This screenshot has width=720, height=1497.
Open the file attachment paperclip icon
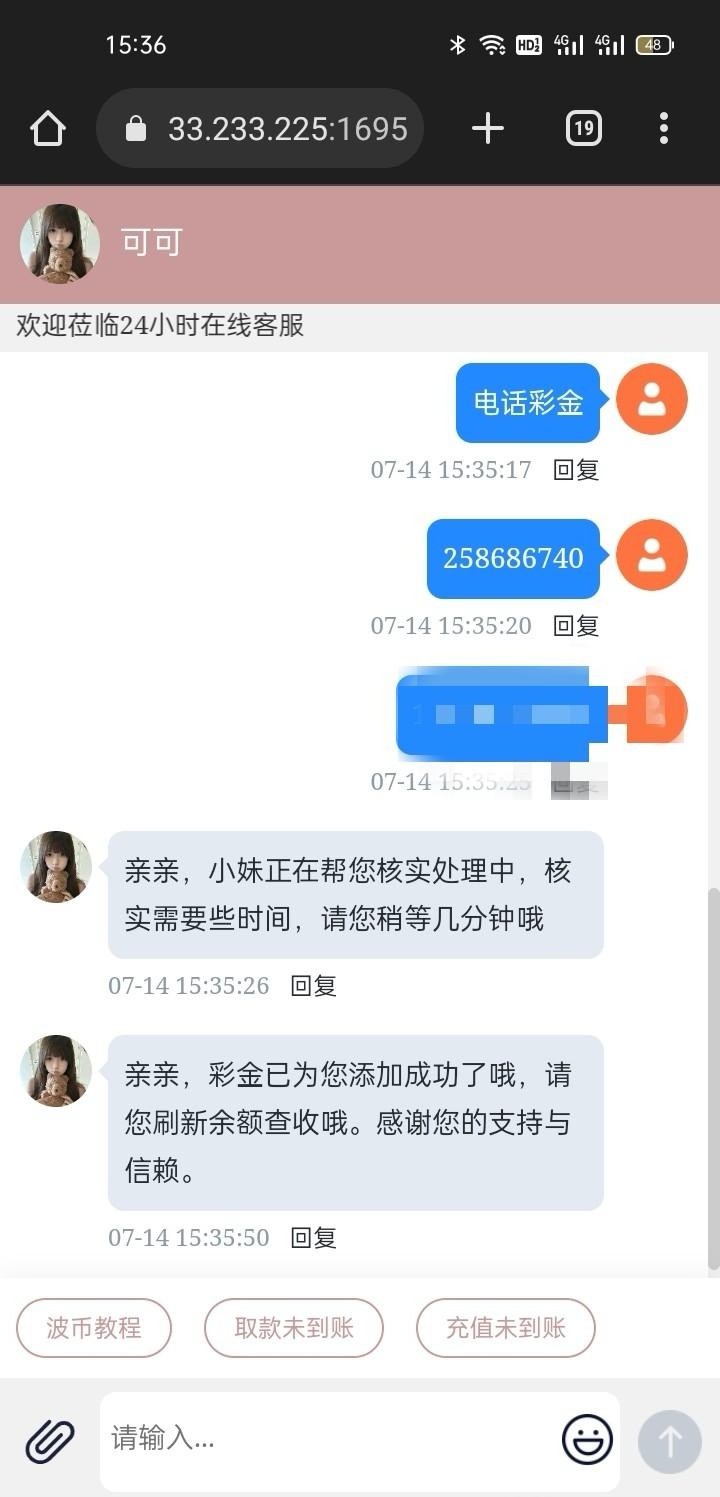[x=48, y=1440]
